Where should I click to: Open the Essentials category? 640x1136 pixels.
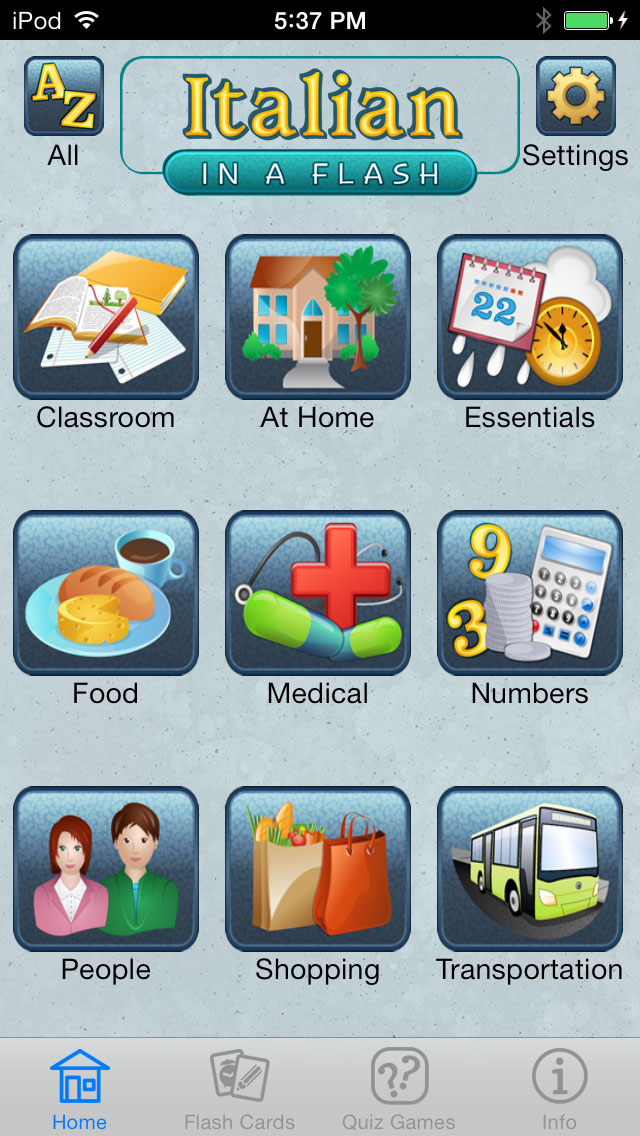click(x=530, y=317)
